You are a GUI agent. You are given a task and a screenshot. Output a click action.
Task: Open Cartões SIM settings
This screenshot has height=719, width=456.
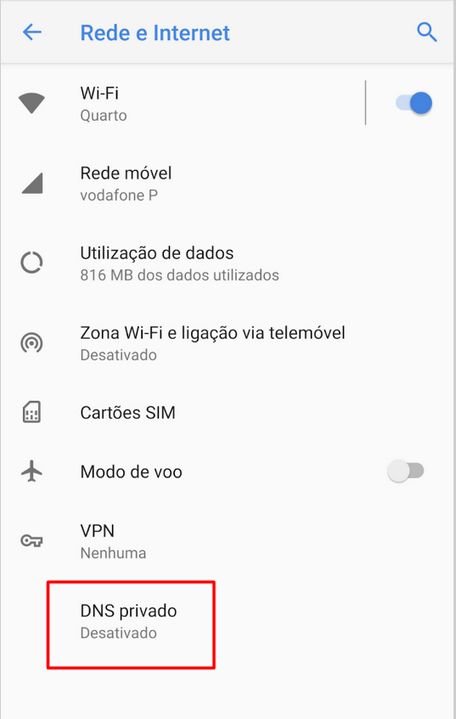click(228, 413)
